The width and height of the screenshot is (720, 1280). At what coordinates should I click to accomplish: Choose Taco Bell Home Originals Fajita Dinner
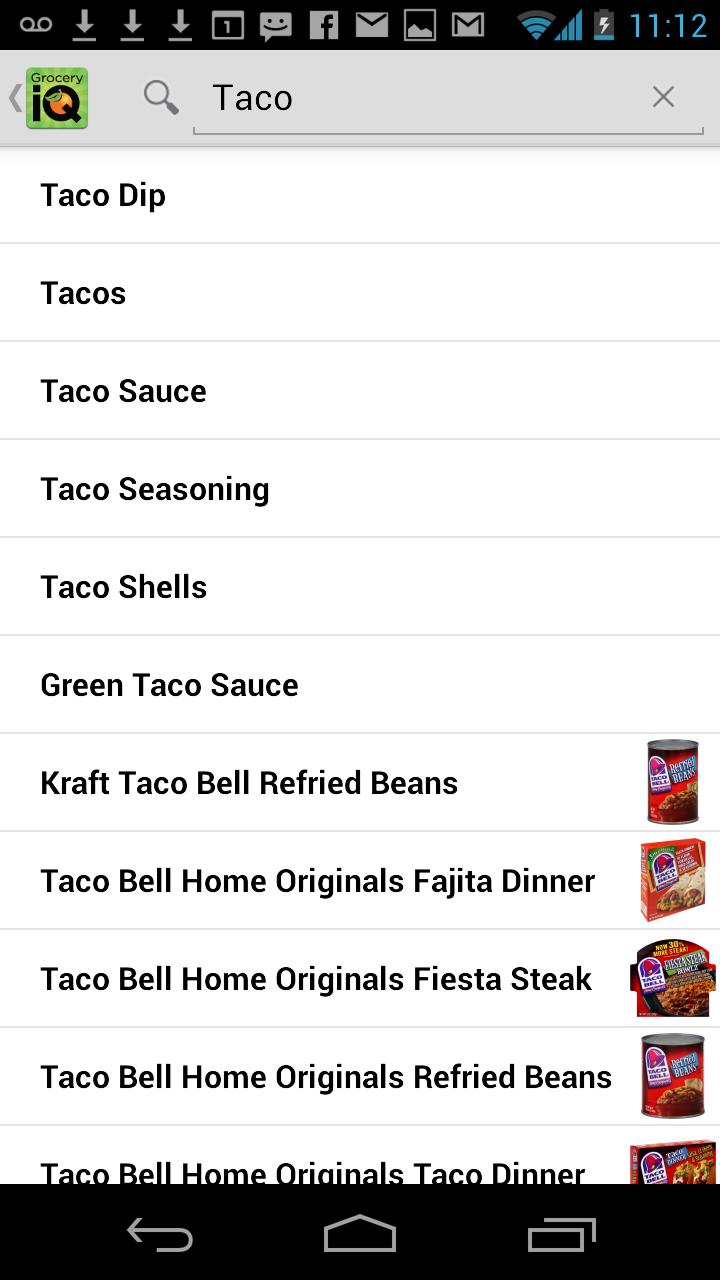[360, 881]
